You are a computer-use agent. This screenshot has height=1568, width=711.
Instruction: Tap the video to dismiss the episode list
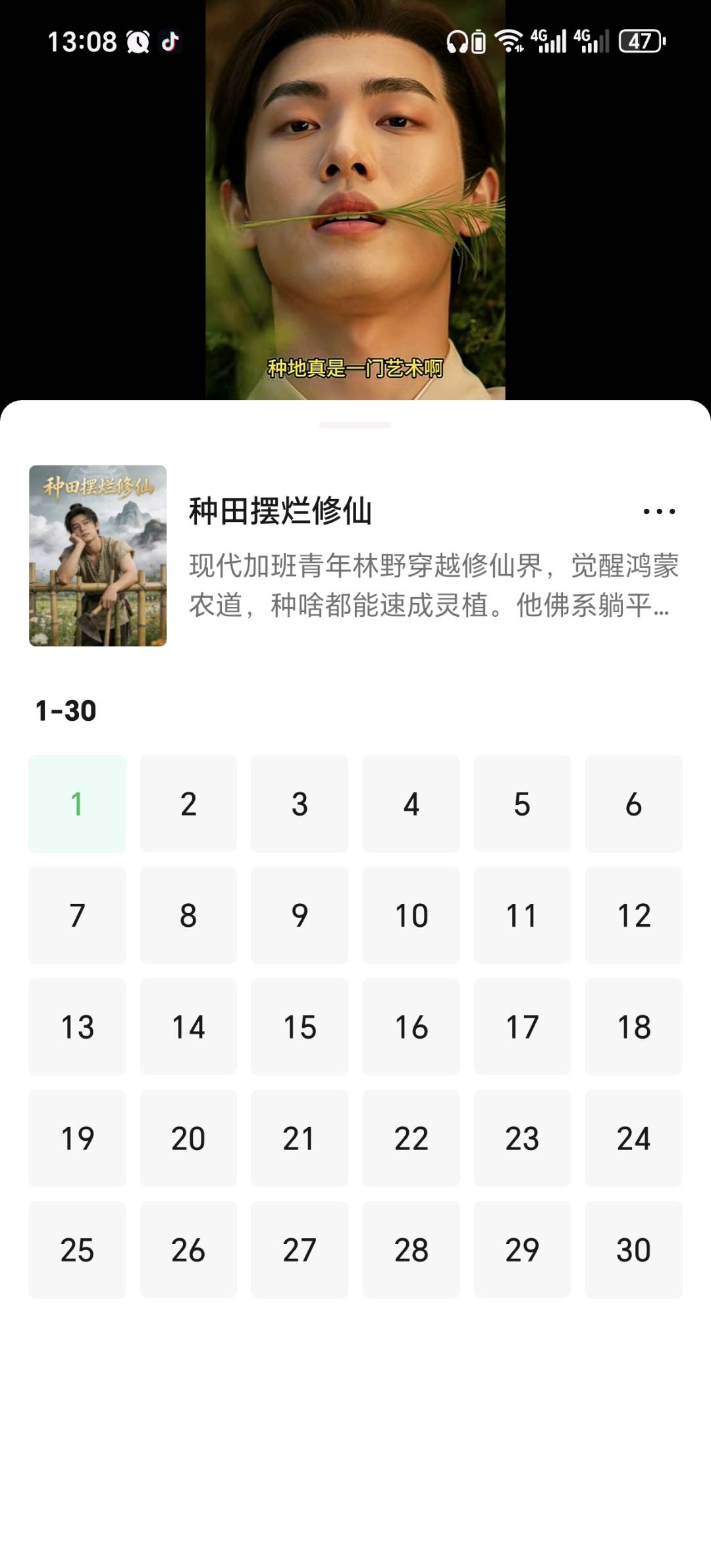[355, 197]
